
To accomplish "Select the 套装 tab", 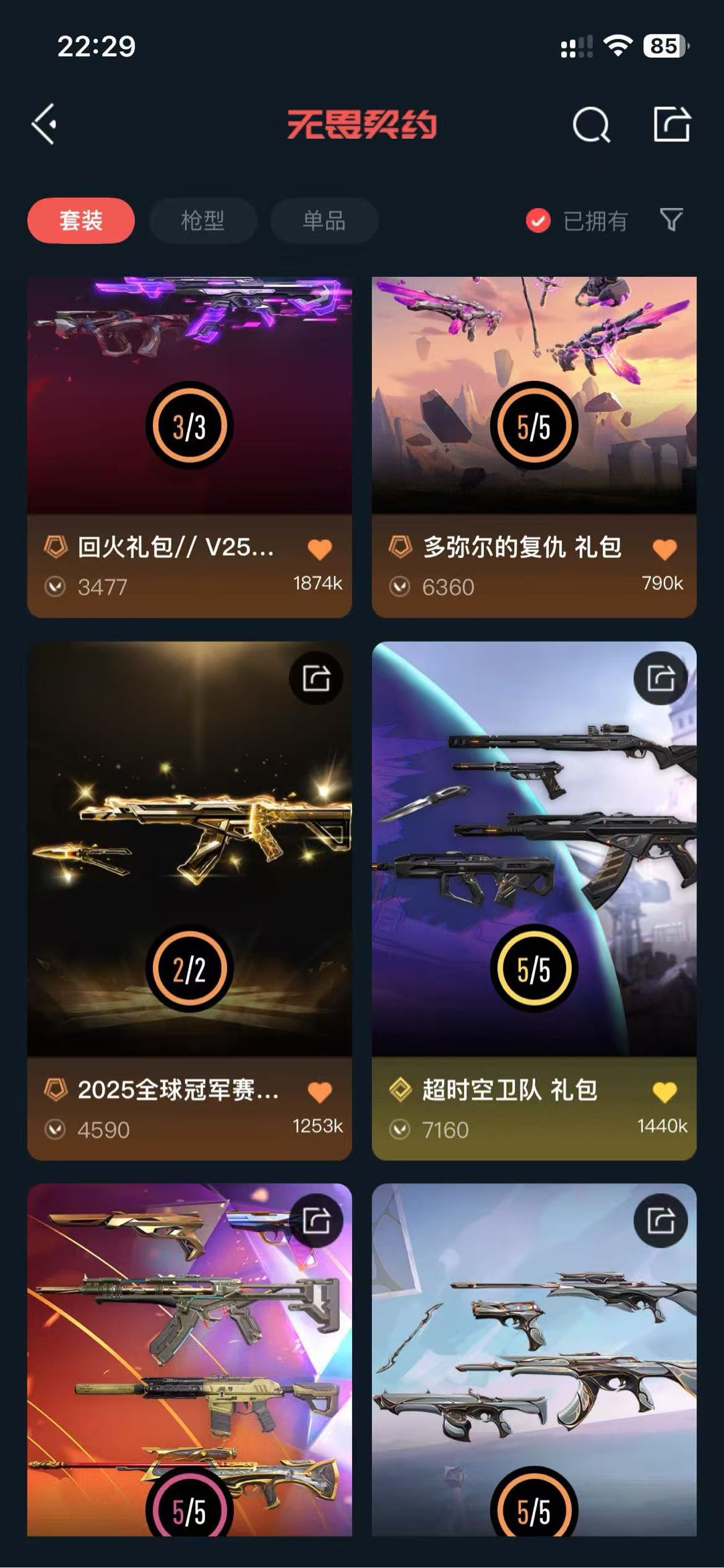I will coord(81,220).
